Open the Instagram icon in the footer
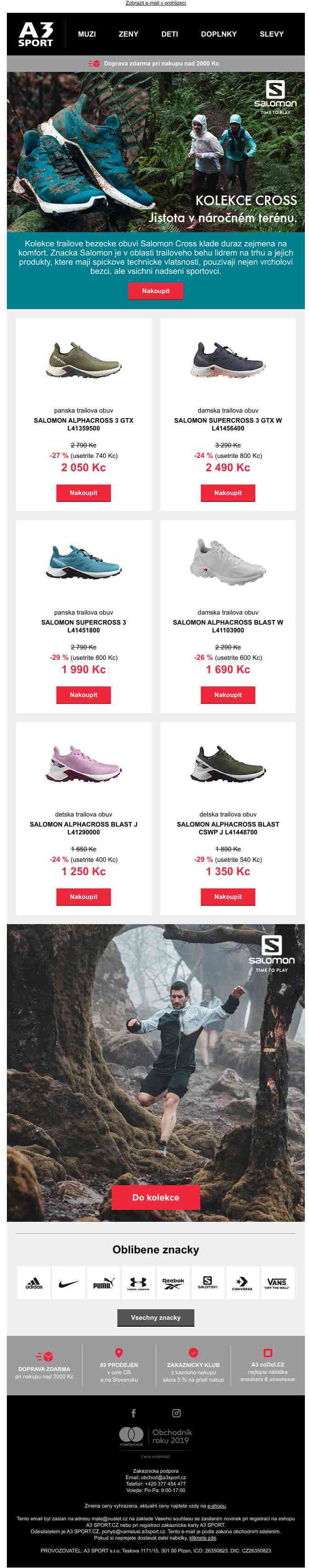The image size is (309, 1568). point(176,1413)
